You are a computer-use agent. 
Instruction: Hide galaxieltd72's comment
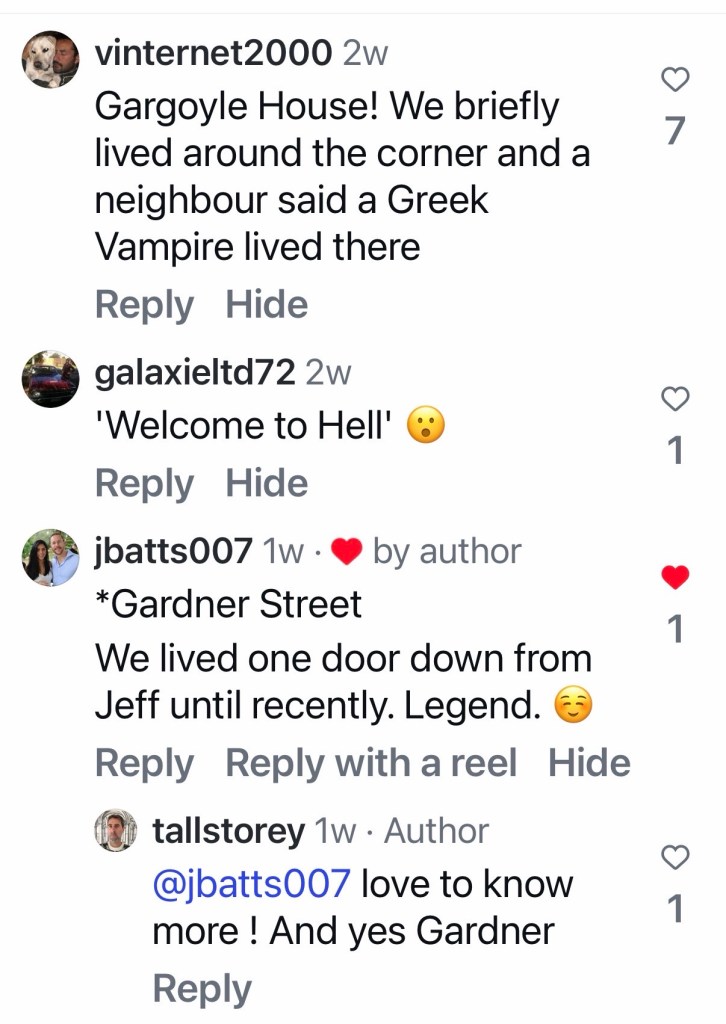point(266,483)
